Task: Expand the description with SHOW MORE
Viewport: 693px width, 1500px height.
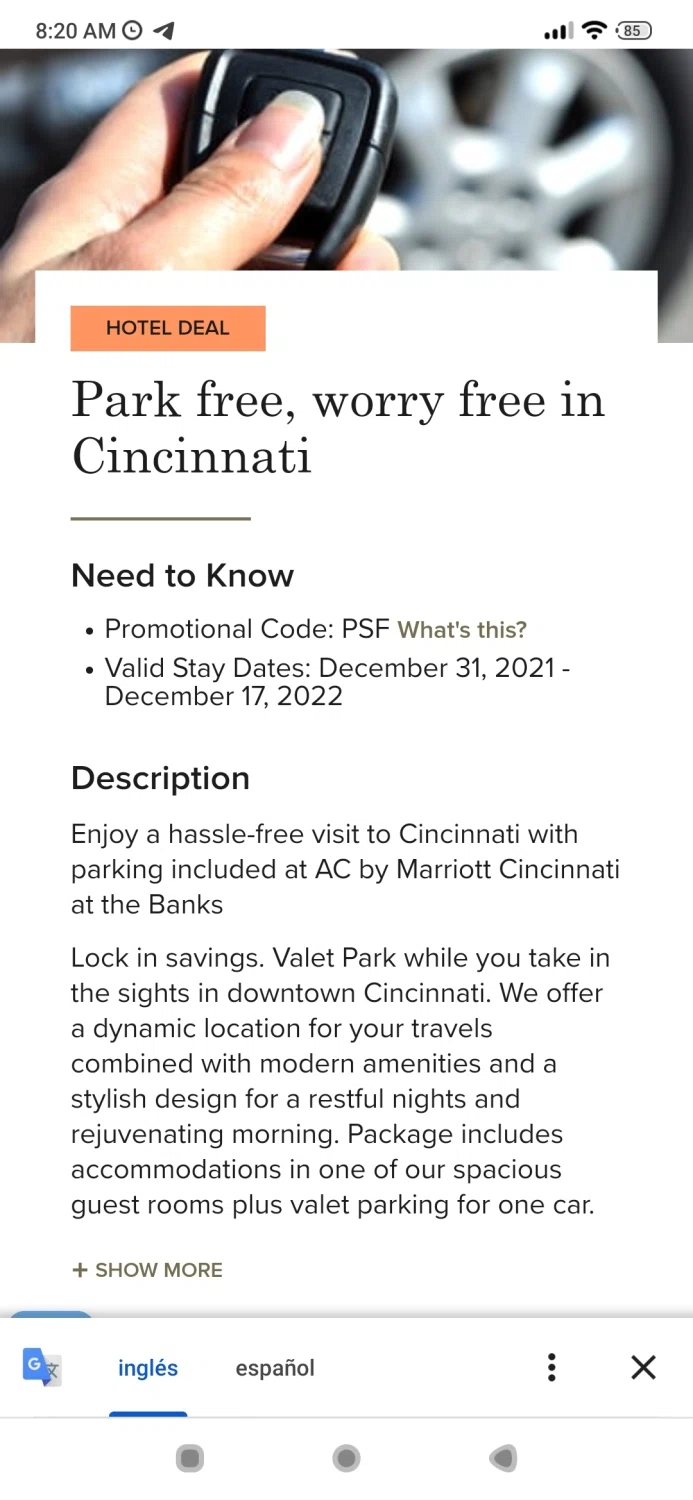Action: 147,1270
